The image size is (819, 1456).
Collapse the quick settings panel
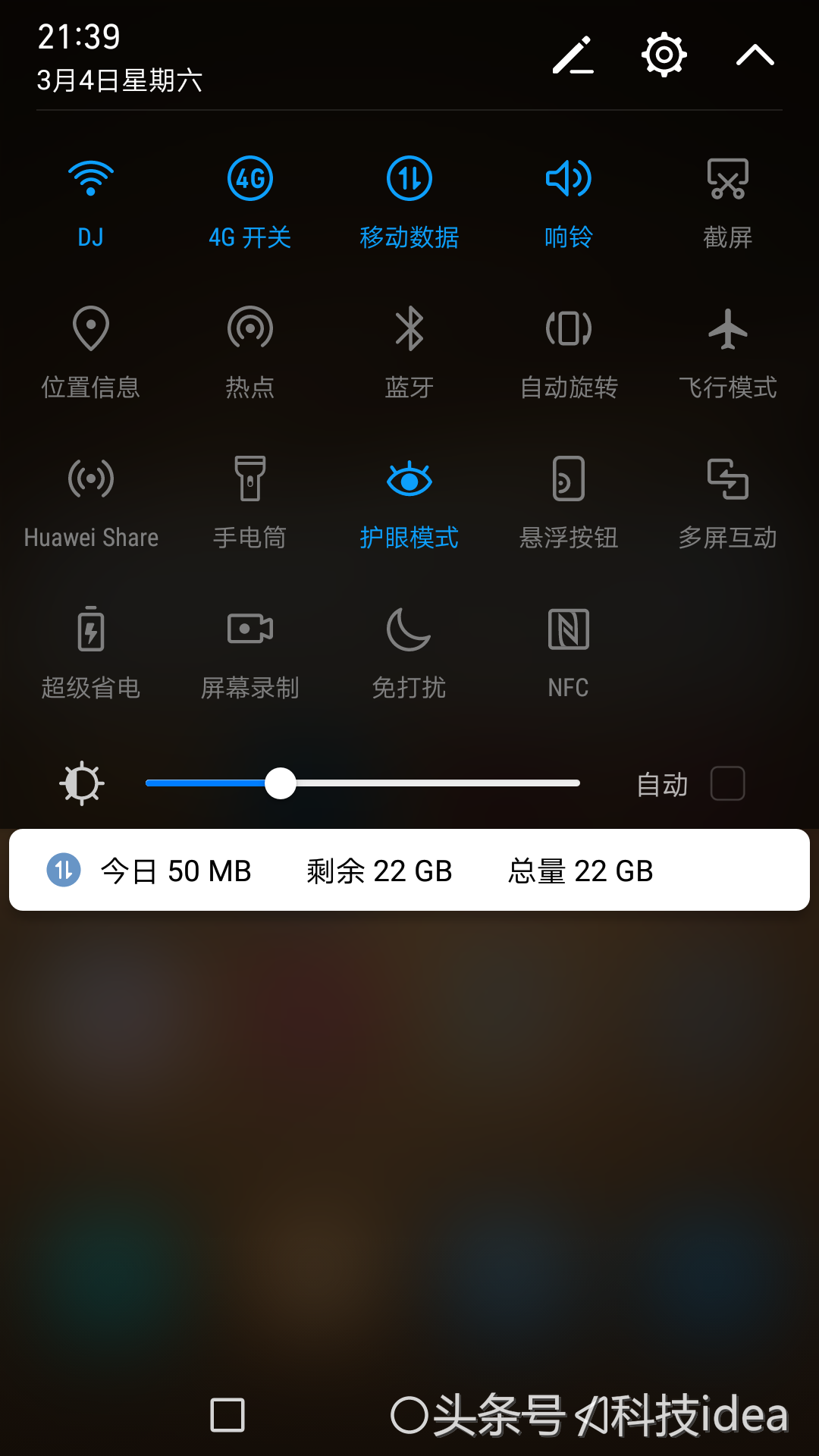click(755, 55)
